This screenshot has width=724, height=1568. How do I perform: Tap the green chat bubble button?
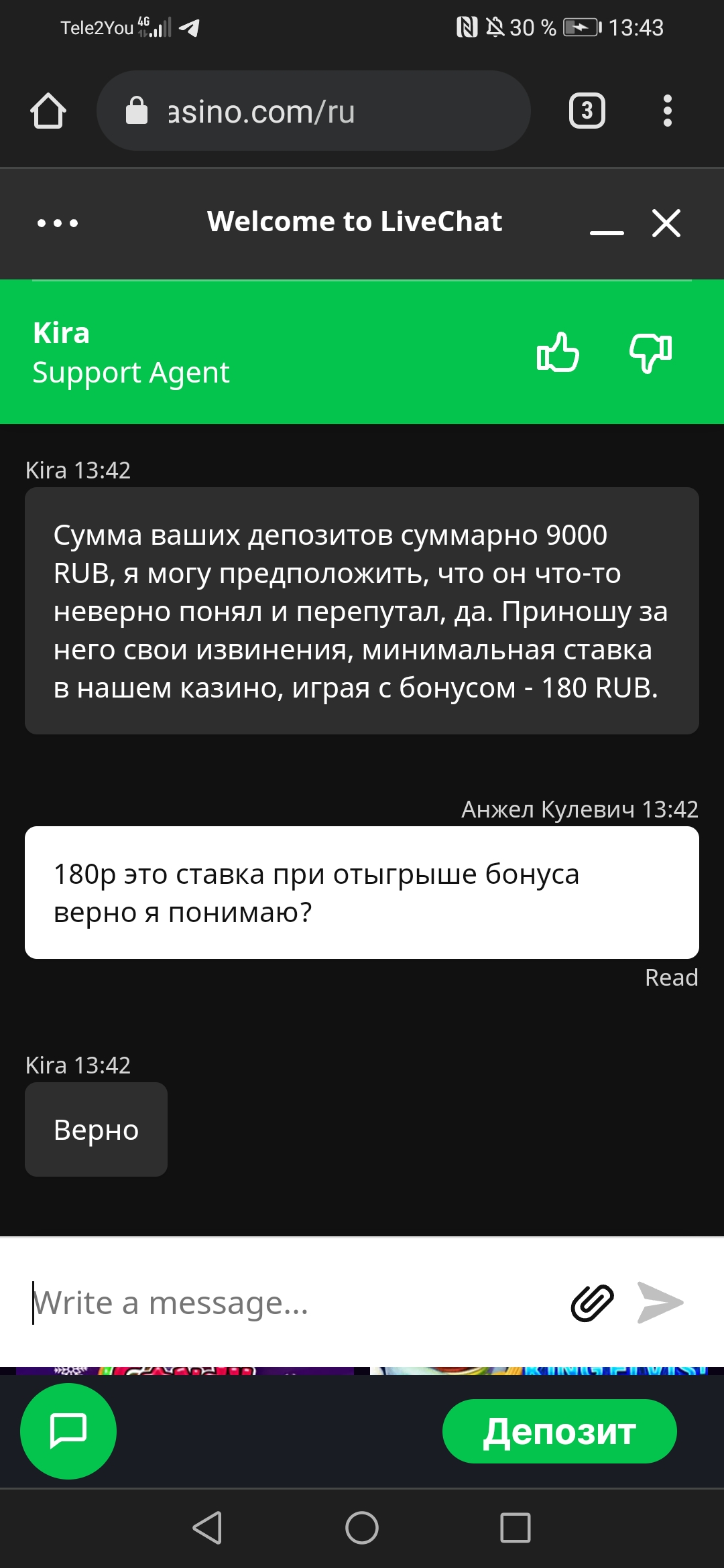pos(68,1431)
